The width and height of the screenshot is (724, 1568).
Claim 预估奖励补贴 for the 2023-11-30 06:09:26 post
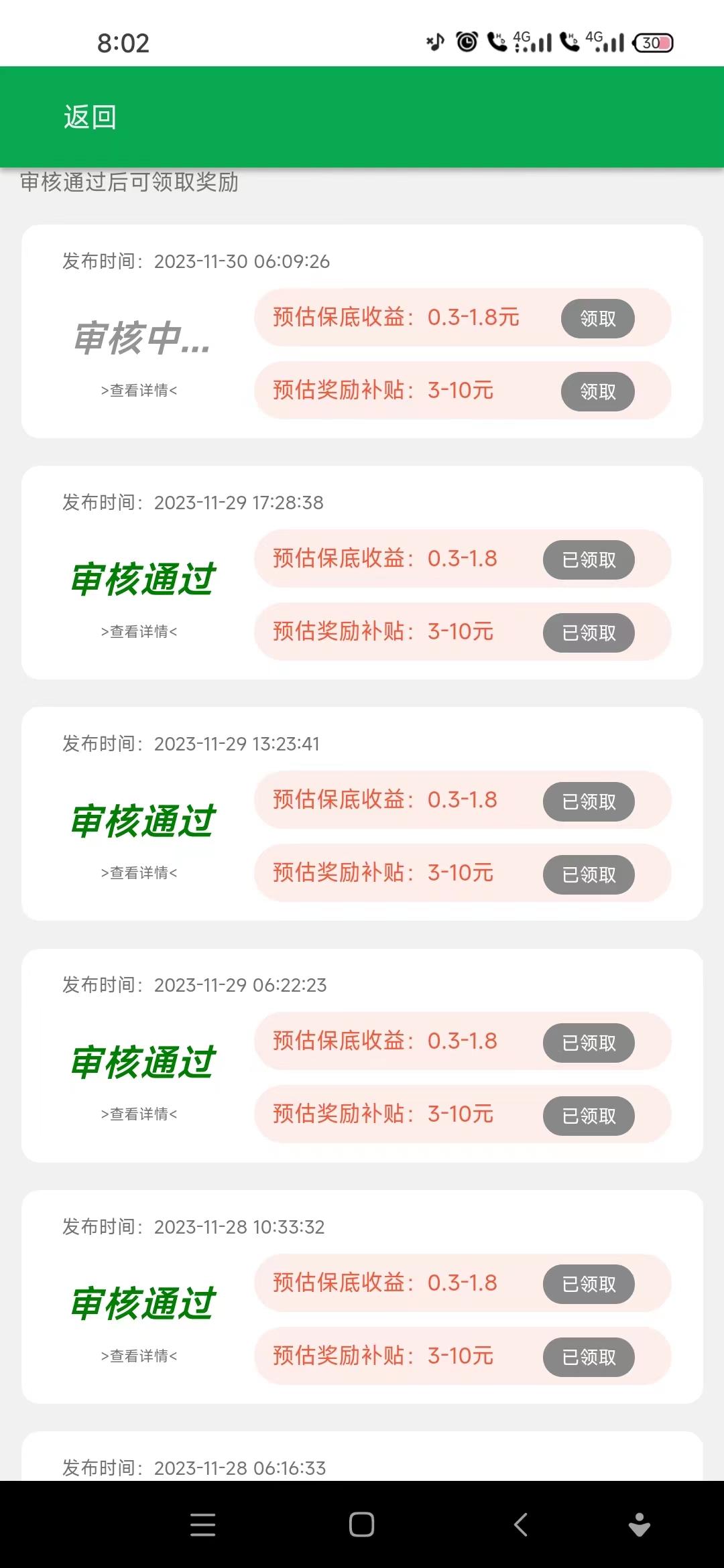pyautogui.click(x=597, y=391)
